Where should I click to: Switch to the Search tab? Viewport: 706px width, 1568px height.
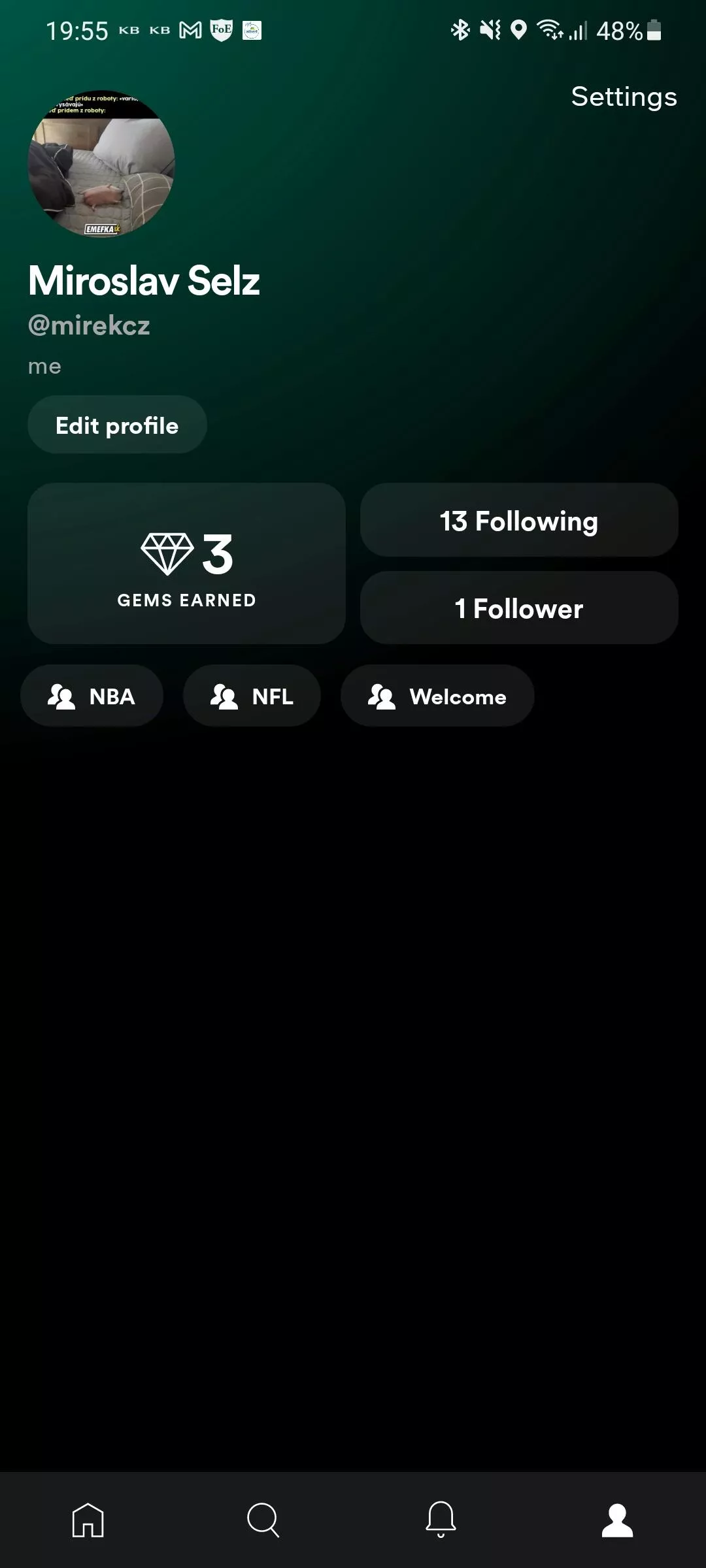pyautogui.click(x=264, y=1520)
